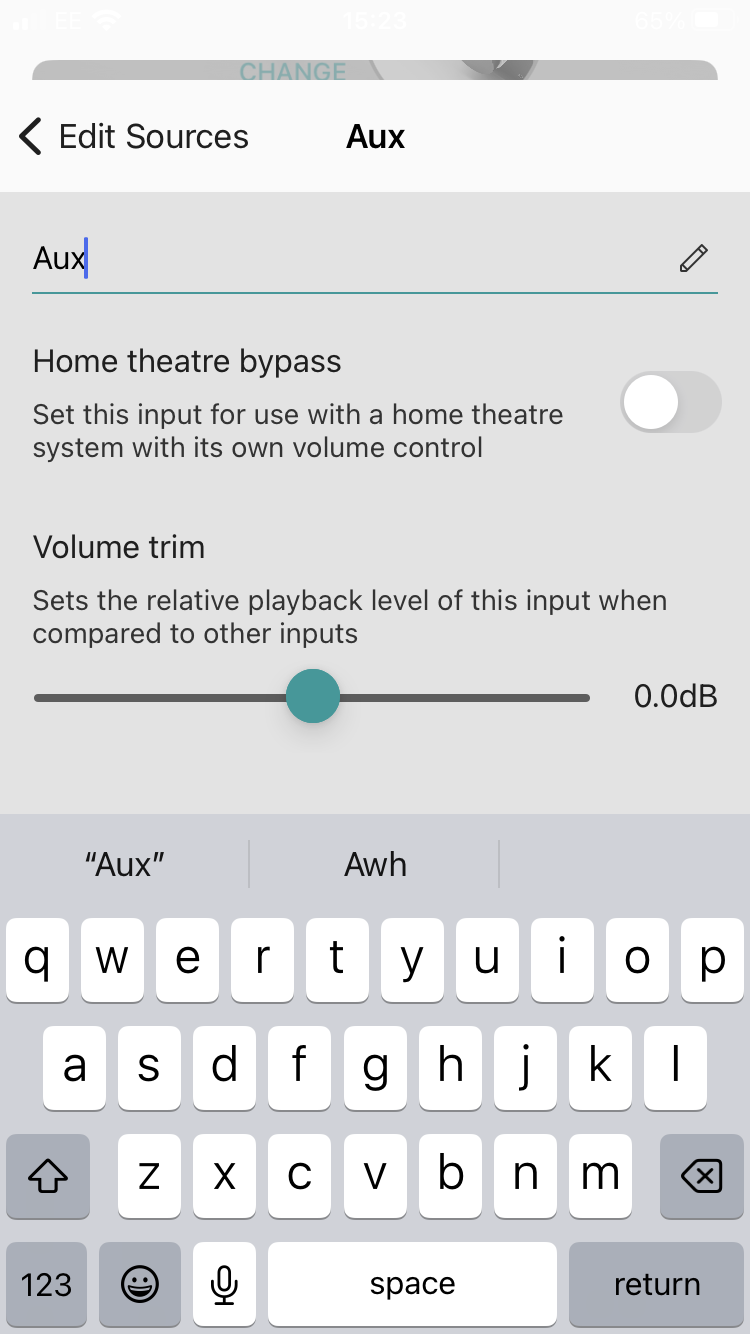Choose the Awh keyboard suggestion

click(x=375, y=865)
